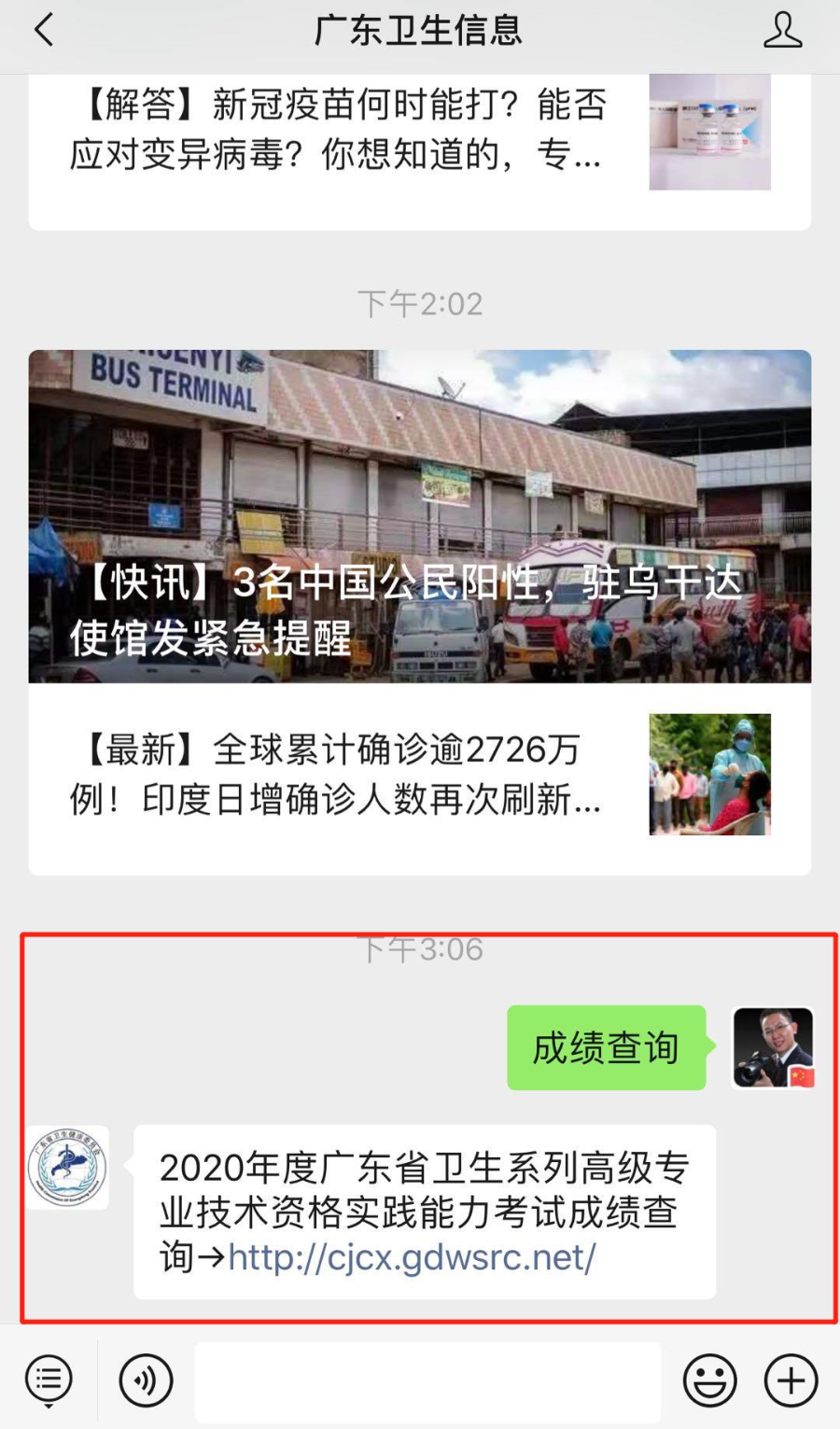Focus the message text field
This screenshot has width=840, height=1429.
pos(427,1381)
